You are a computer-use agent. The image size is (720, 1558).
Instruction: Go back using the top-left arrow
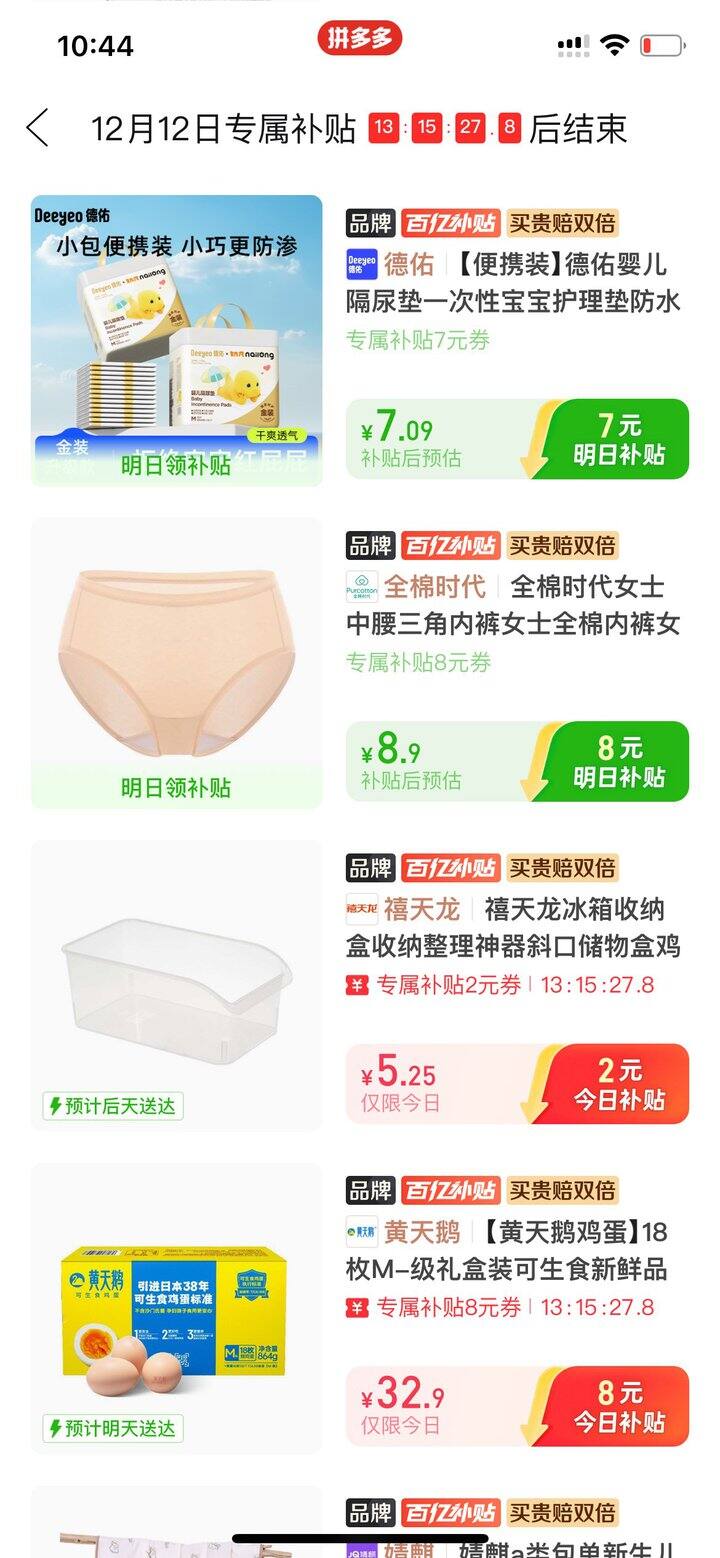tap(37, 128)
